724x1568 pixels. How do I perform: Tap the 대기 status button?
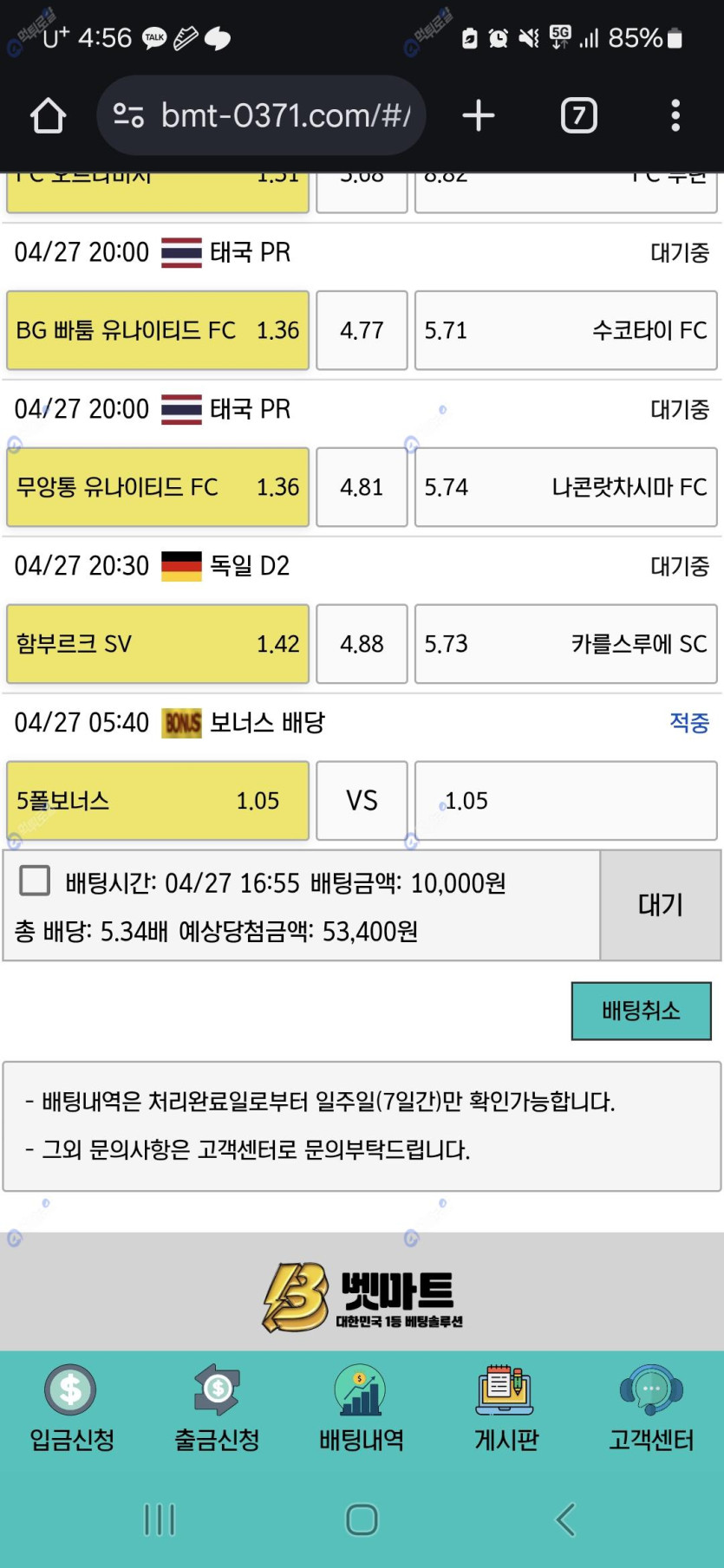660,905
